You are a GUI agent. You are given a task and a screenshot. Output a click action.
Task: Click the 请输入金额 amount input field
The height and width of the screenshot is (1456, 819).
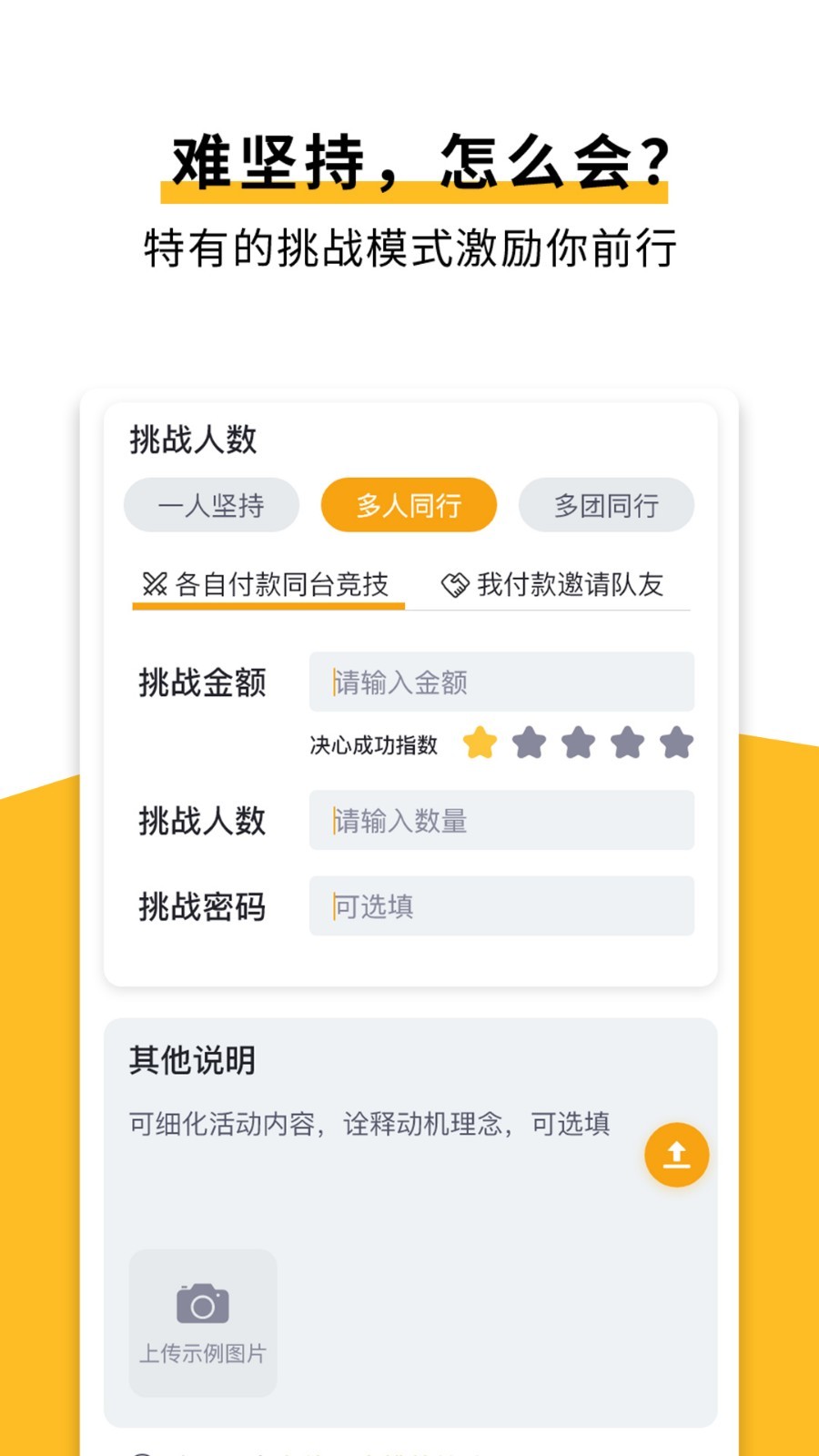[x=502, y=681]
